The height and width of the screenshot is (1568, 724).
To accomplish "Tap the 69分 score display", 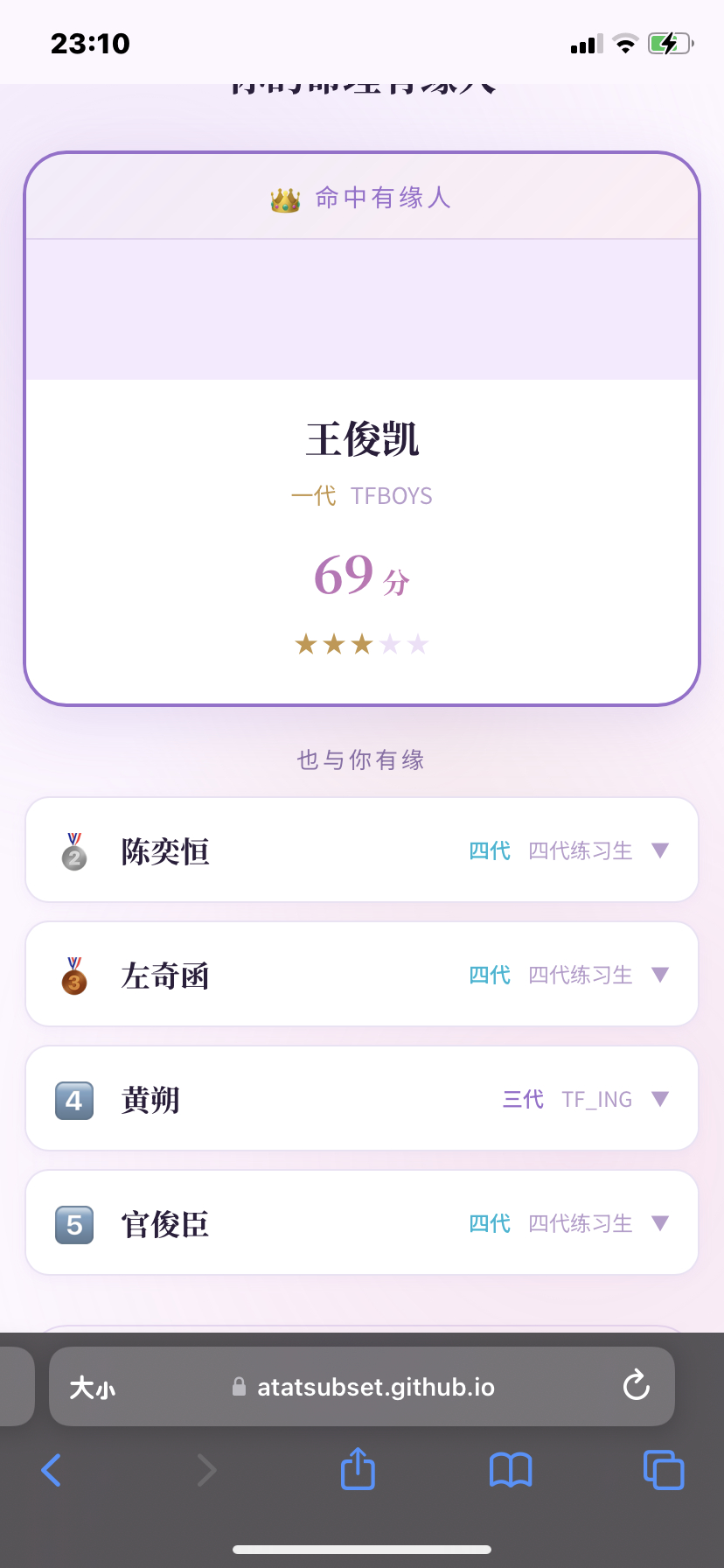I will (361, 576).
